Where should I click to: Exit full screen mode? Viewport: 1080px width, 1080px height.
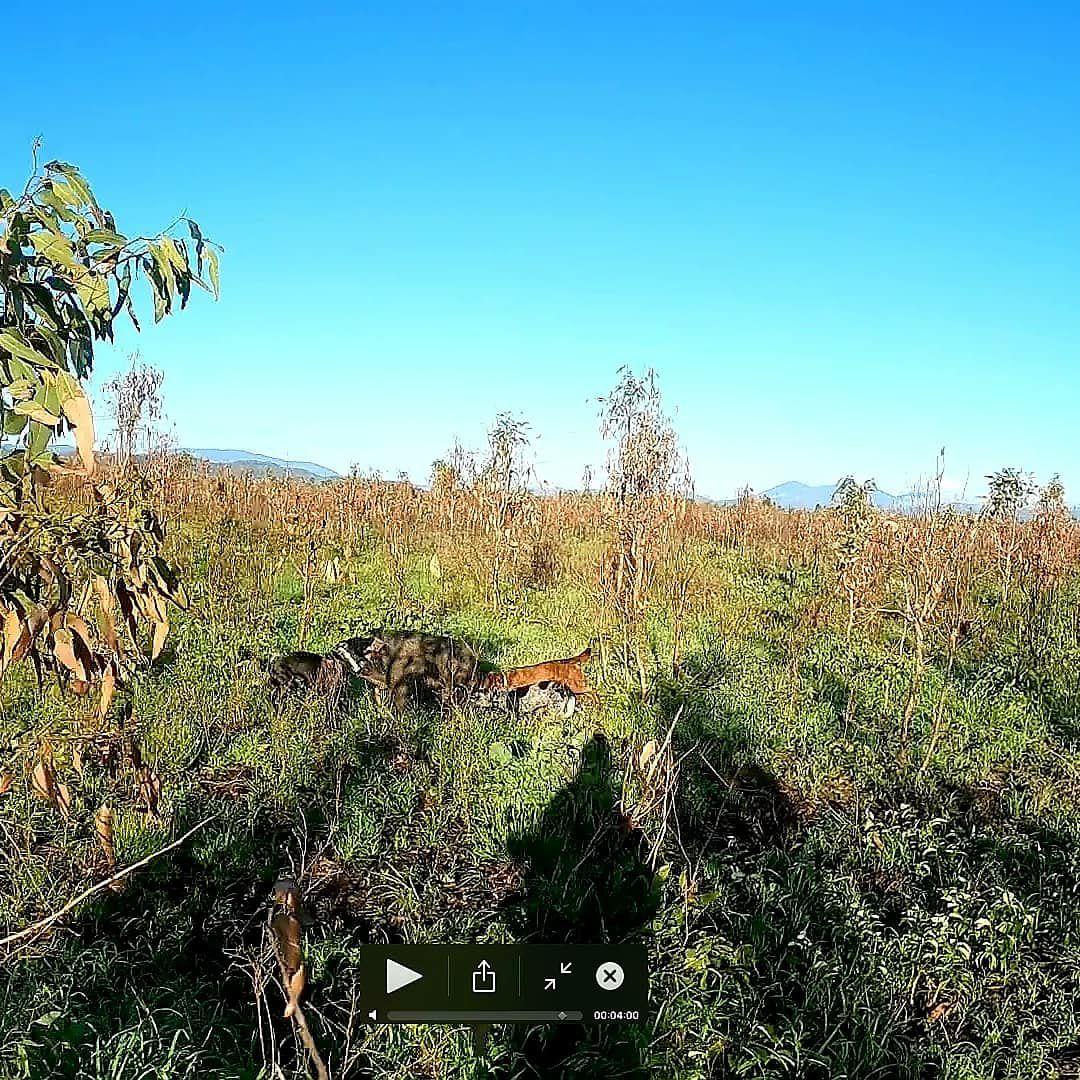[x=558, y=976]
